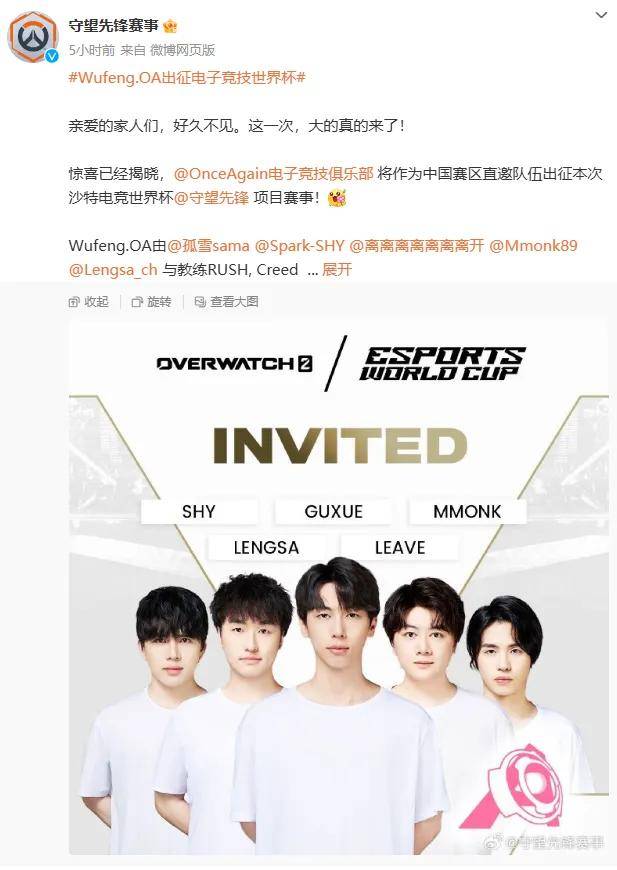Screen dimensions: 617x870
Task: Visit @孤雪sama profile
Action: pyautogui.click(x=209, y=246)
